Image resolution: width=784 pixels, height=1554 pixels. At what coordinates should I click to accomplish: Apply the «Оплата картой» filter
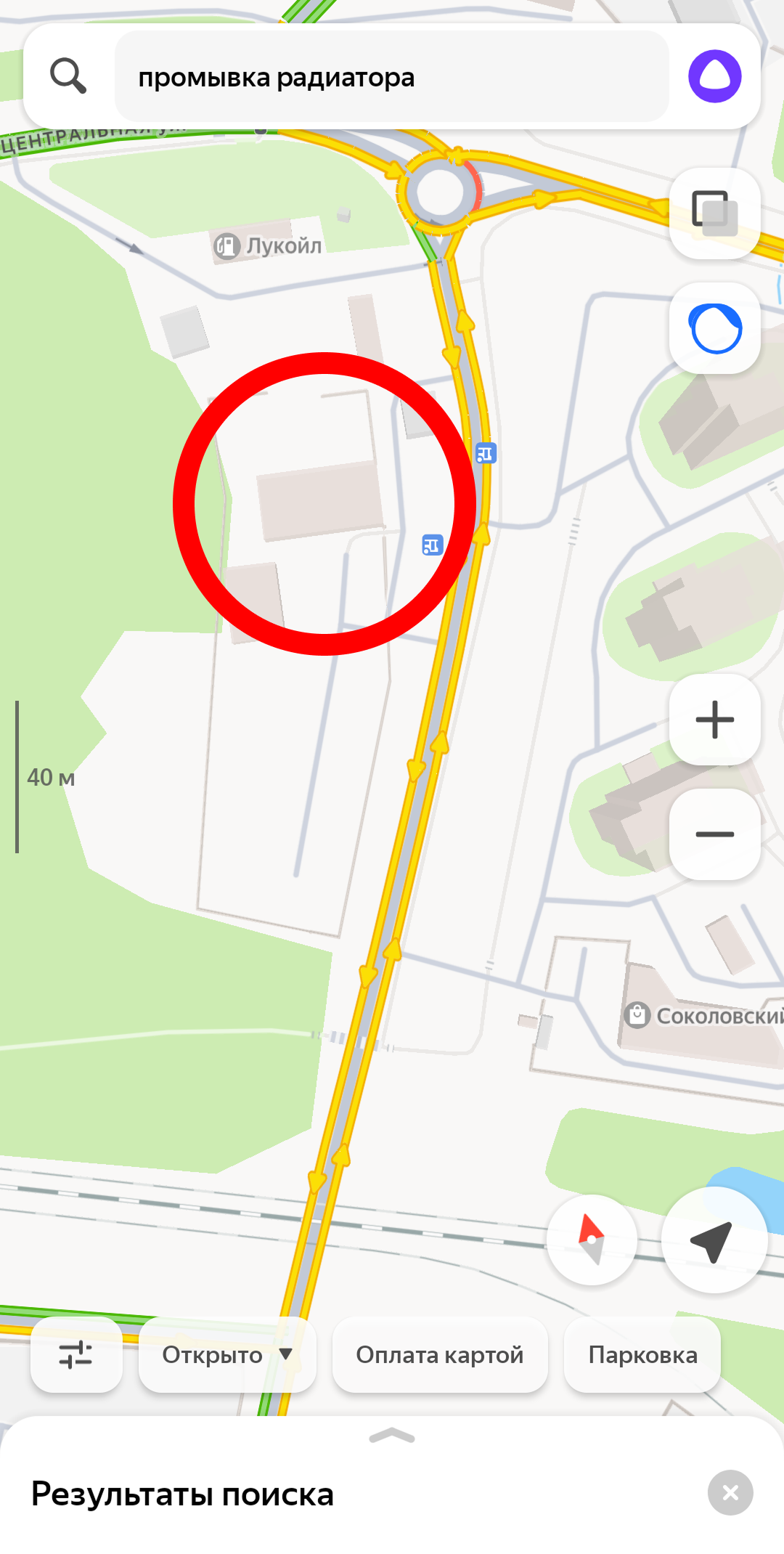point(439,1355)
